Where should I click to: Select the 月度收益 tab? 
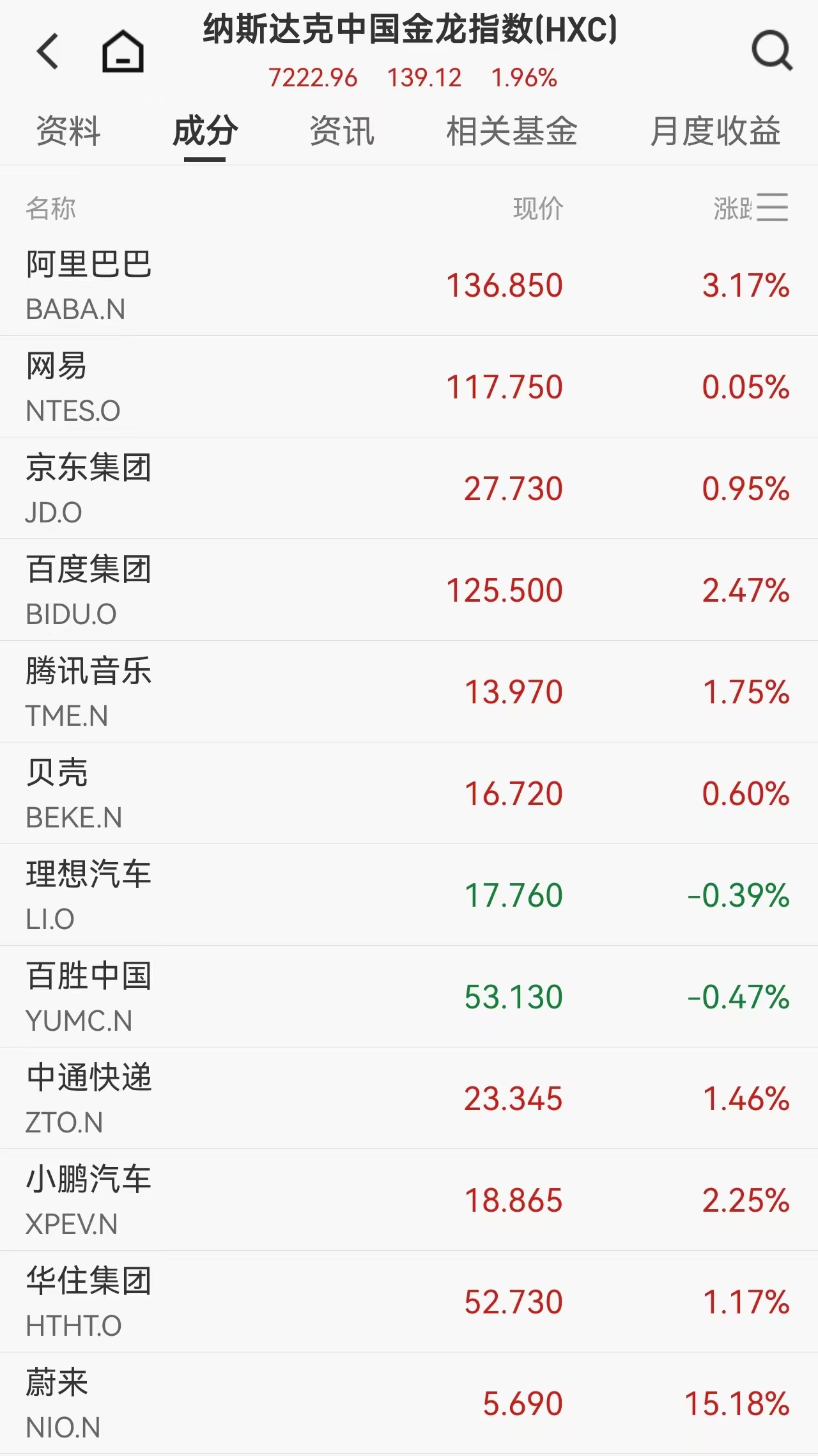(715, 132)
